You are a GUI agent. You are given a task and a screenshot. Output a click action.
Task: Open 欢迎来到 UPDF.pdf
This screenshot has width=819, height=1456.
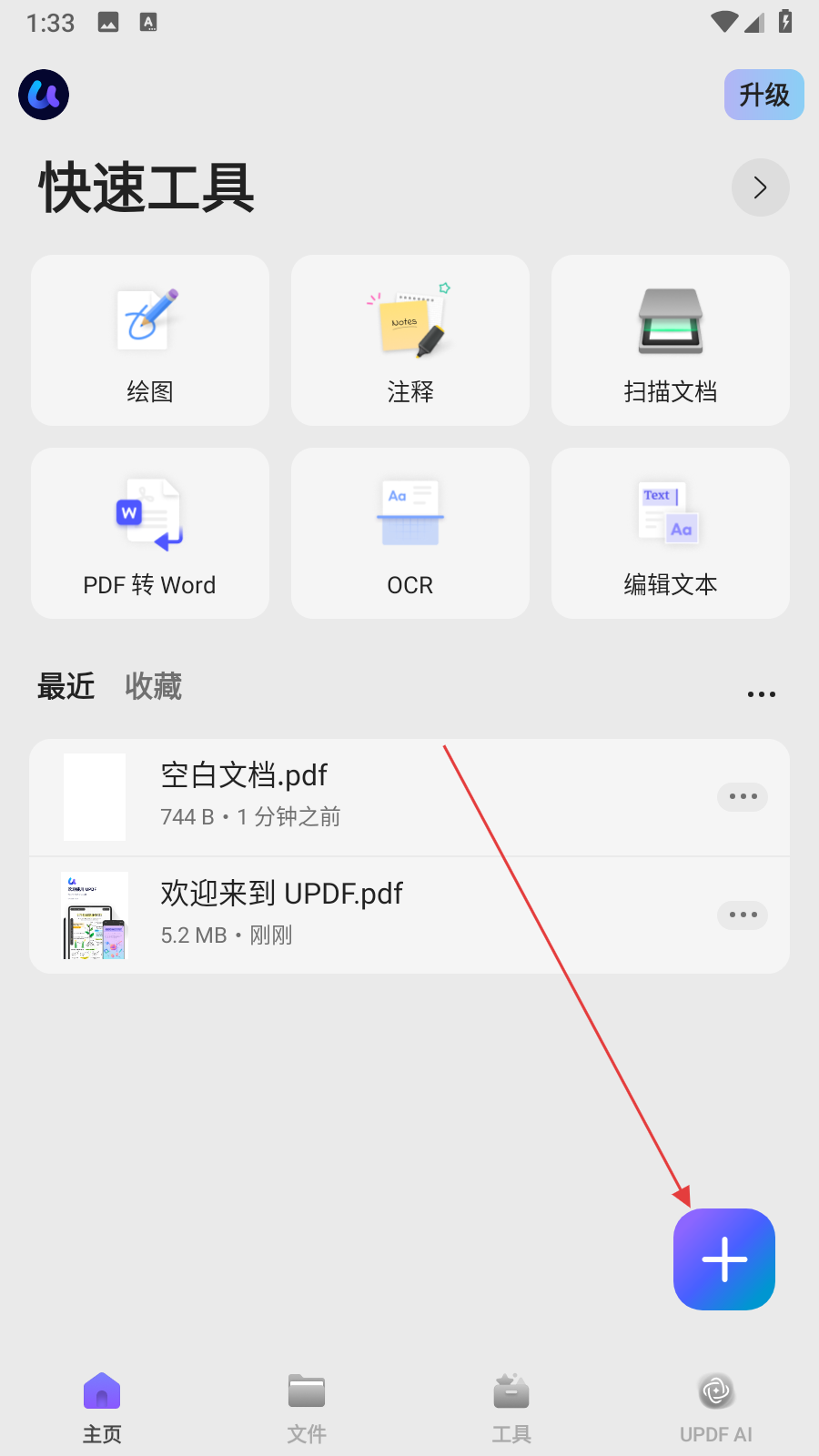coord(364,915)
